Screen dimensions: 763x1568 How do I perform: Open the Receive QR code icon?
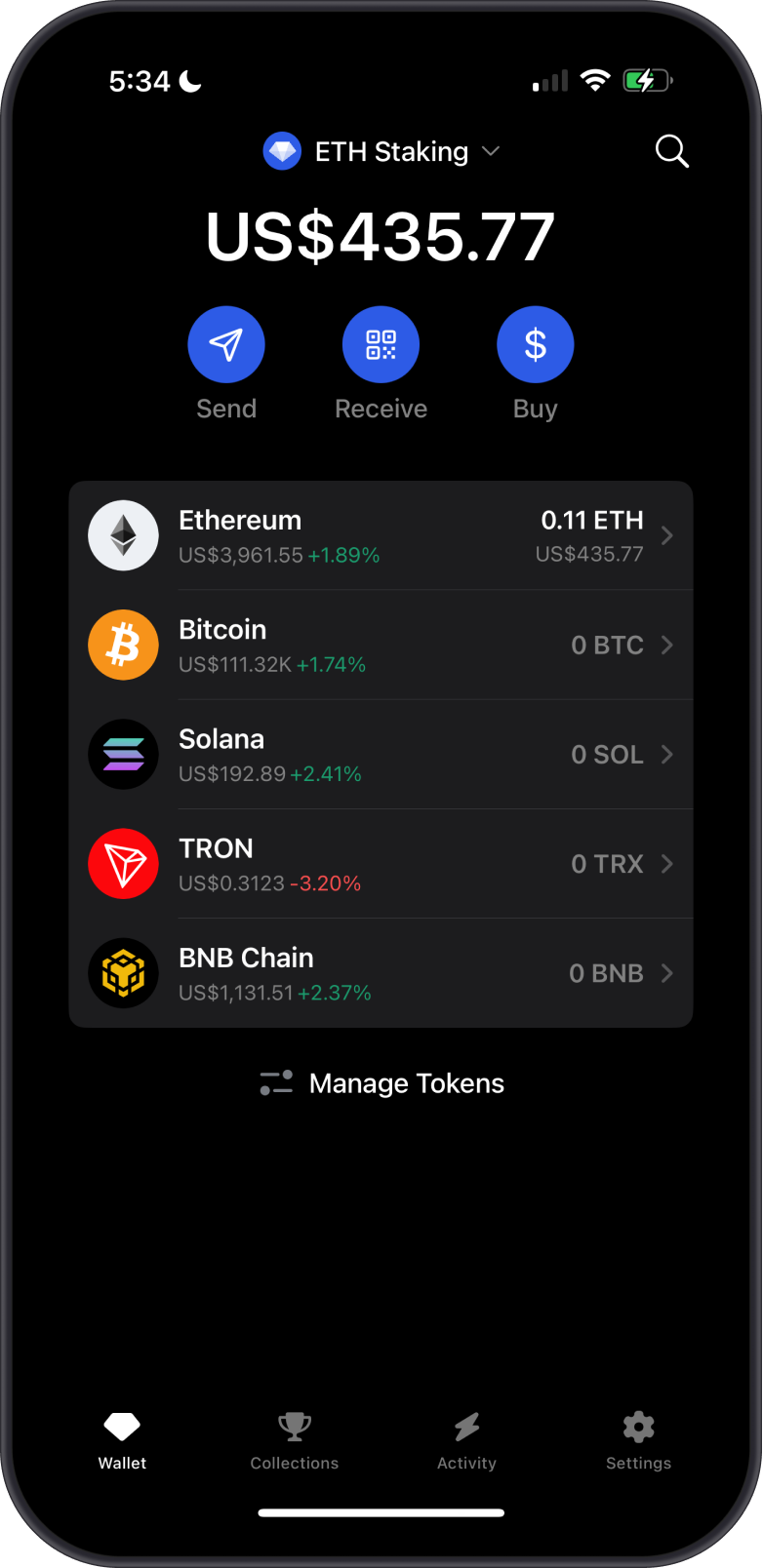[381, 344]
